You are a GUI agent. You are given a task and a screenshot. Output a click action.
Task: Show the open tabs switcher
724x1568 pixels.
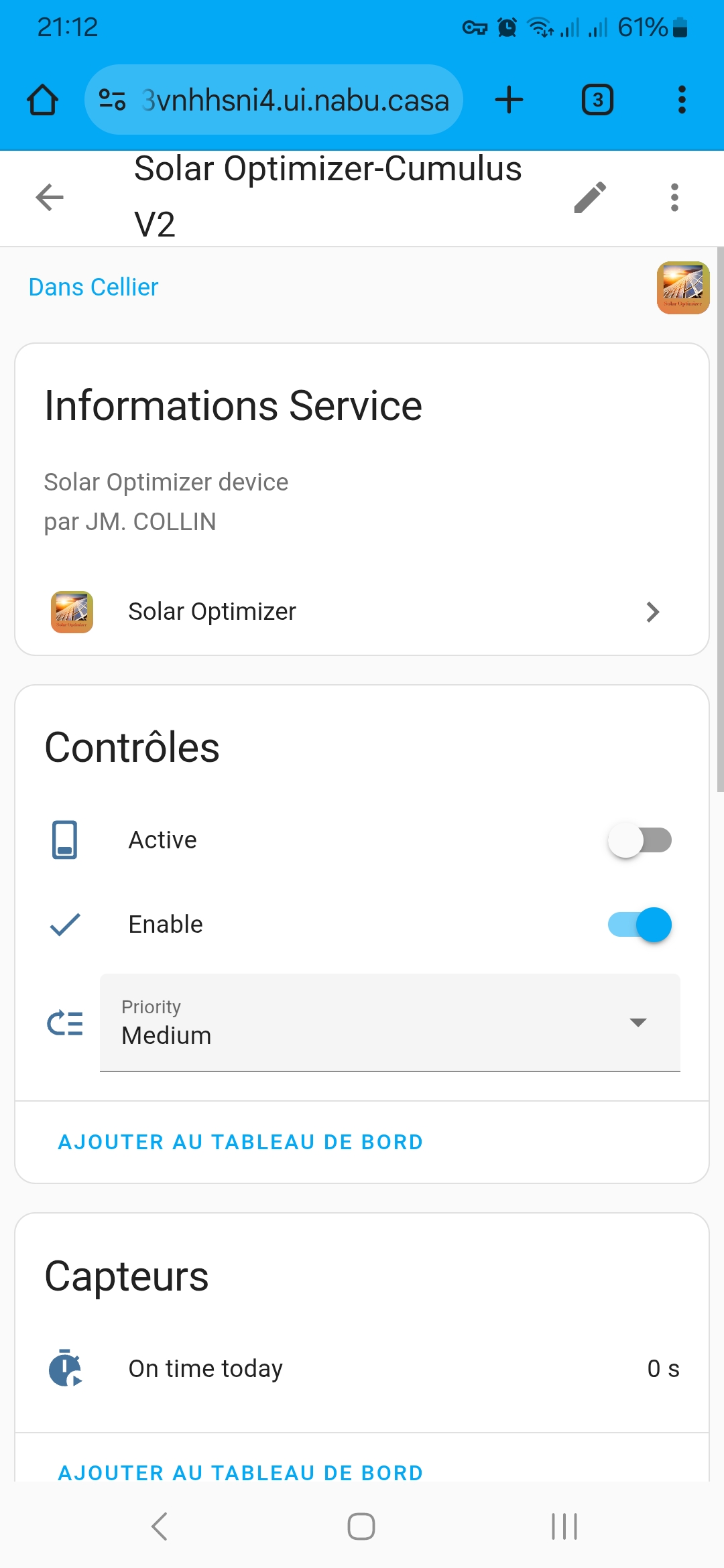coord(597,100)
